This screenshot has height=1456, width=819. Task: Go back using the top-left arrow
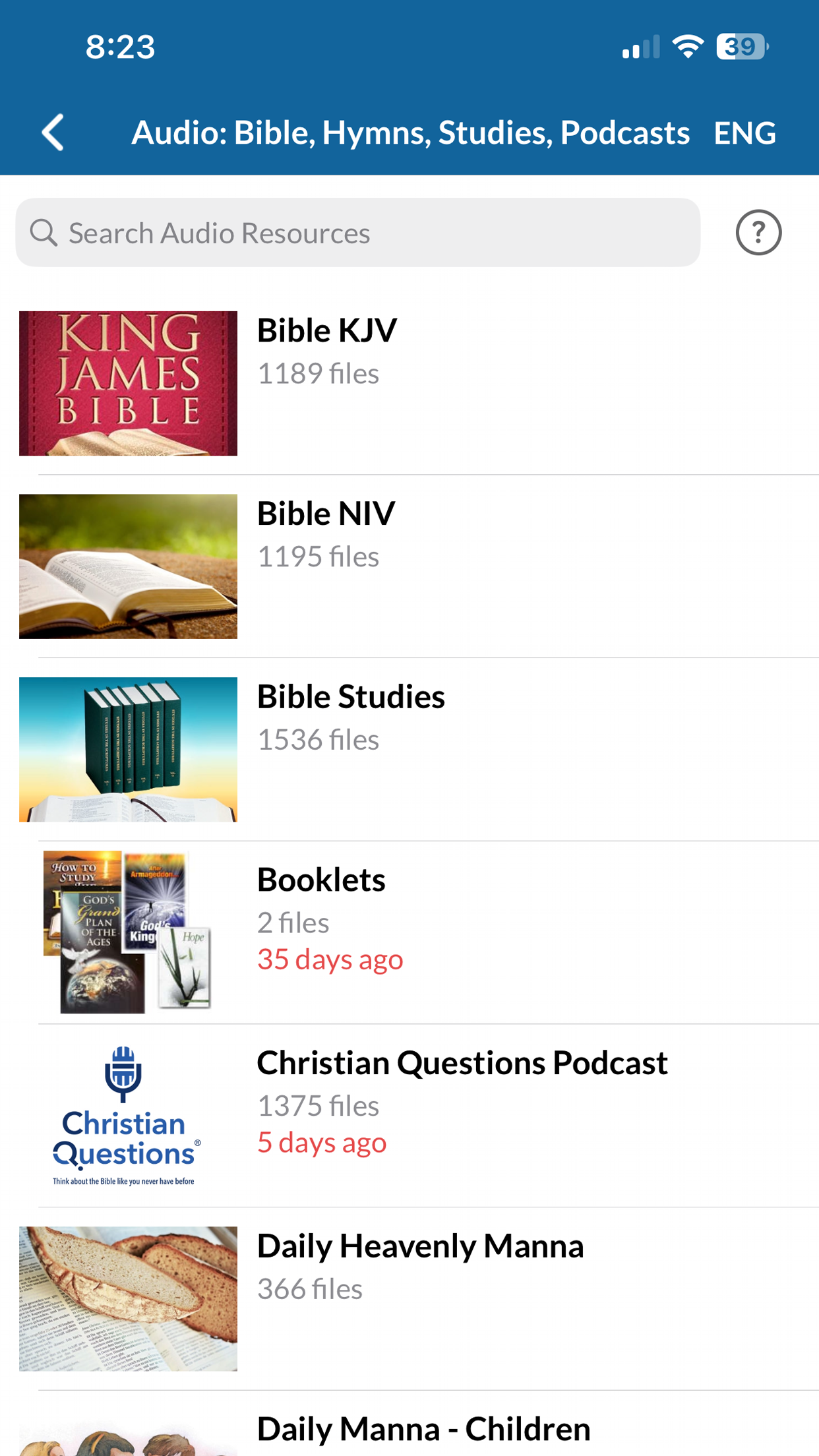[53, 133]
